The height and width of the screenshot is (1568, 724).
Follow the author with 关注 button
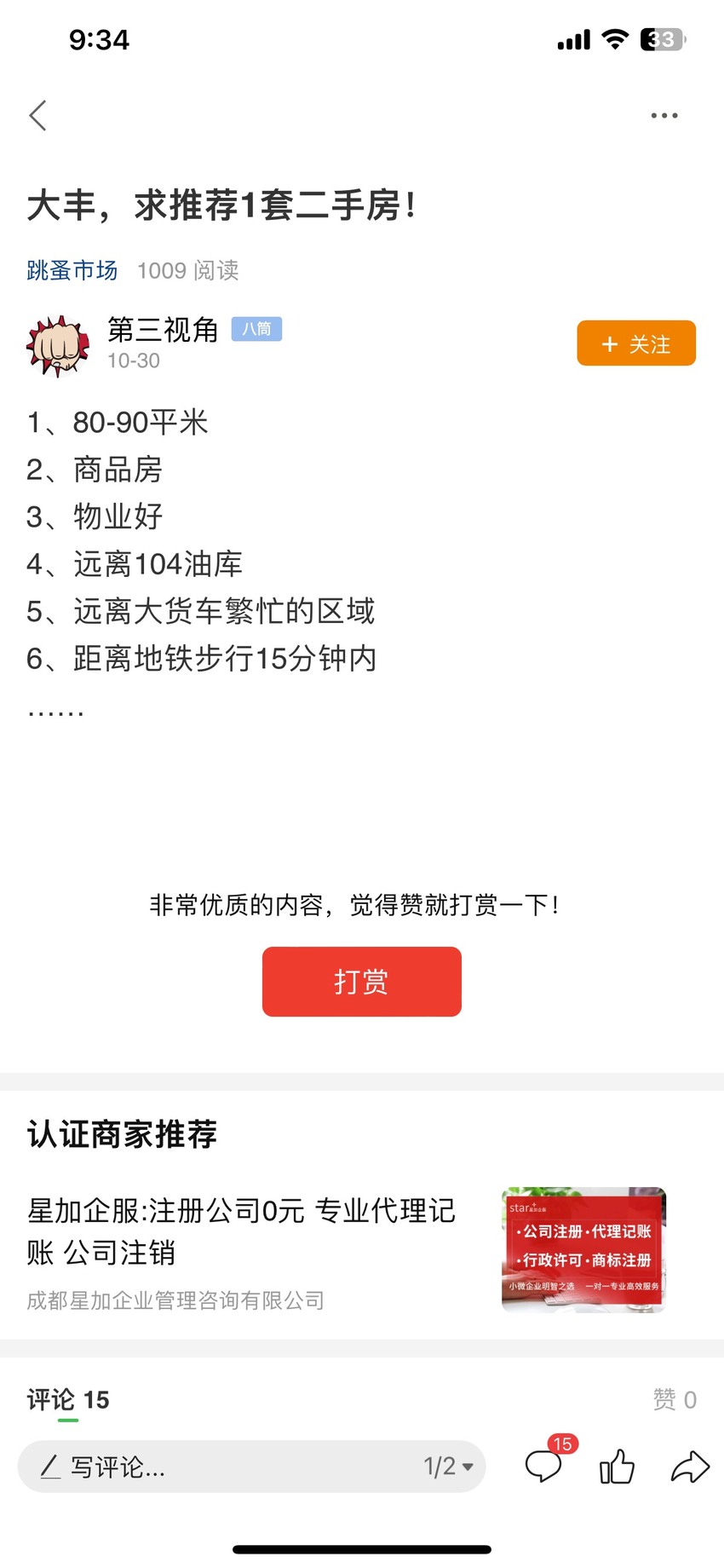click(x=636, y=343)
